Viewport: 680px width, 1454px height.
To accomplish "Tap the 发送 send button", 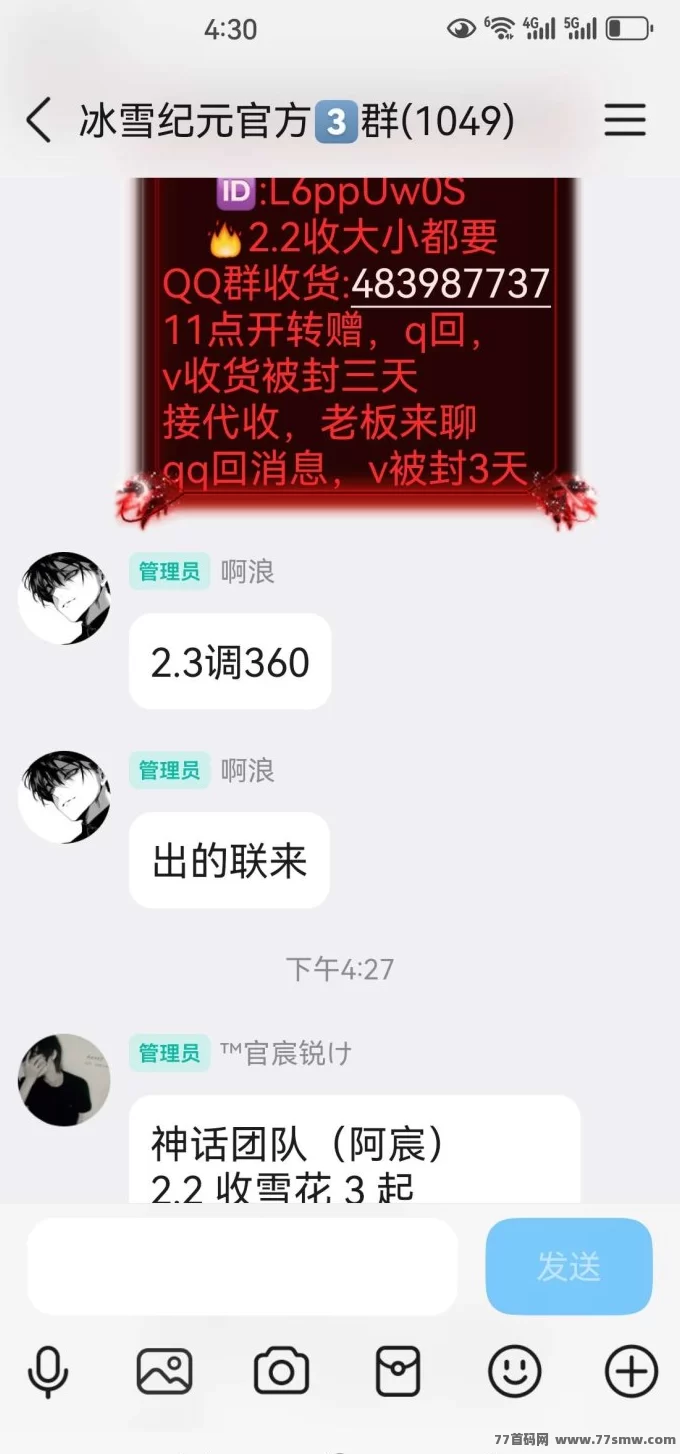I will click(568, 1266).
